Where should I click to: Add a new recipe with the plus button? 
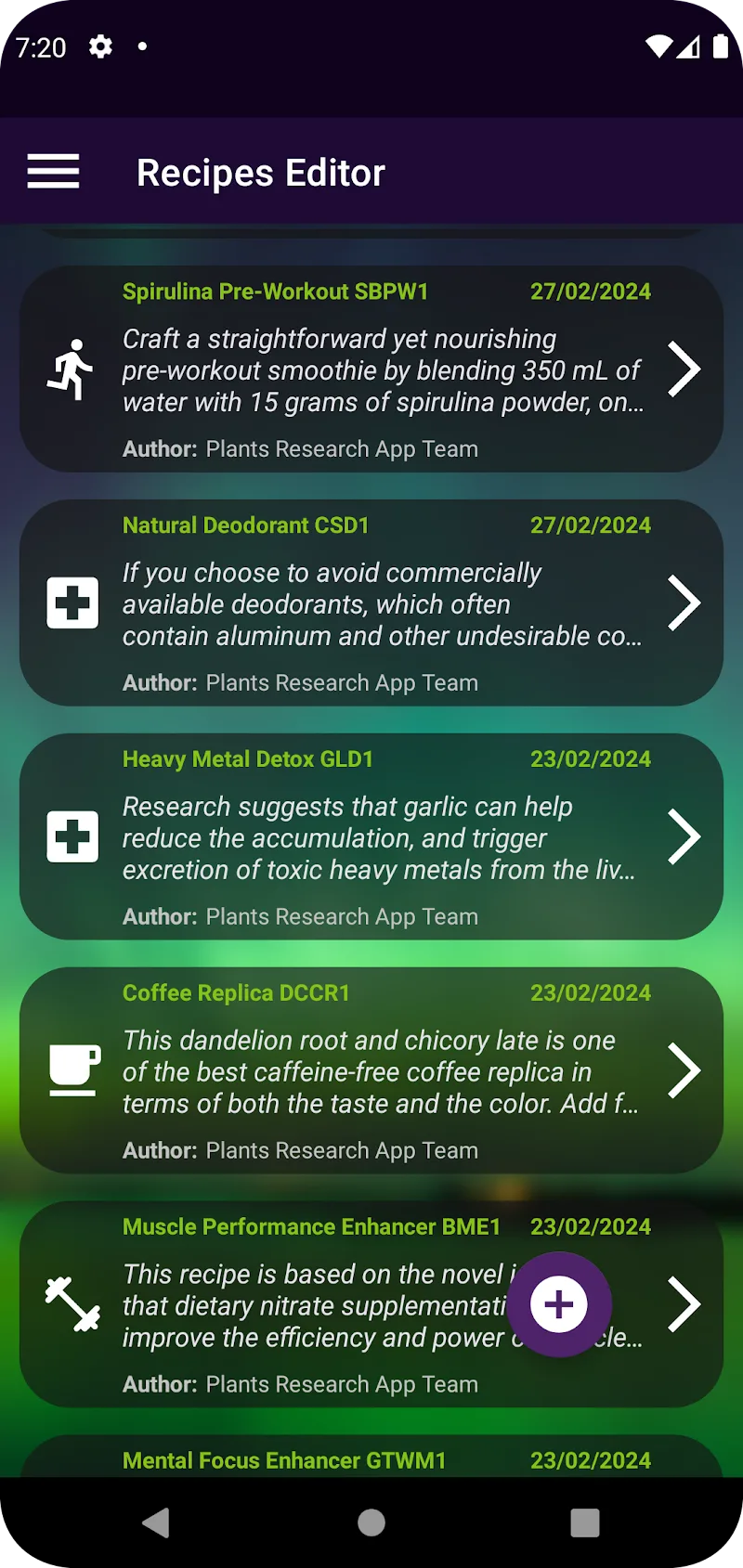click(558, 1304)
